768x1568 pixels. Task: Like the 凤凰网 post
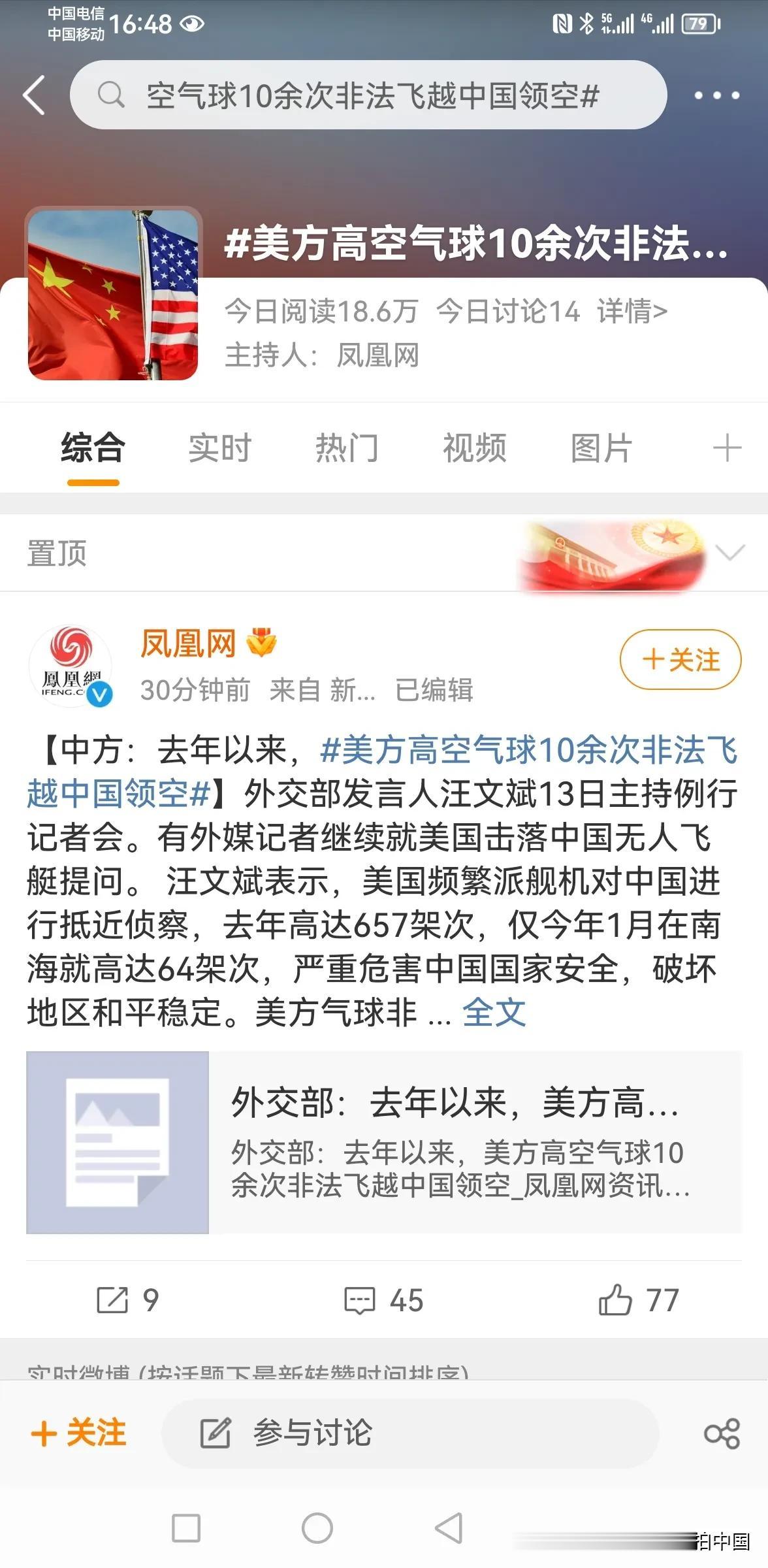(639, 1300)
